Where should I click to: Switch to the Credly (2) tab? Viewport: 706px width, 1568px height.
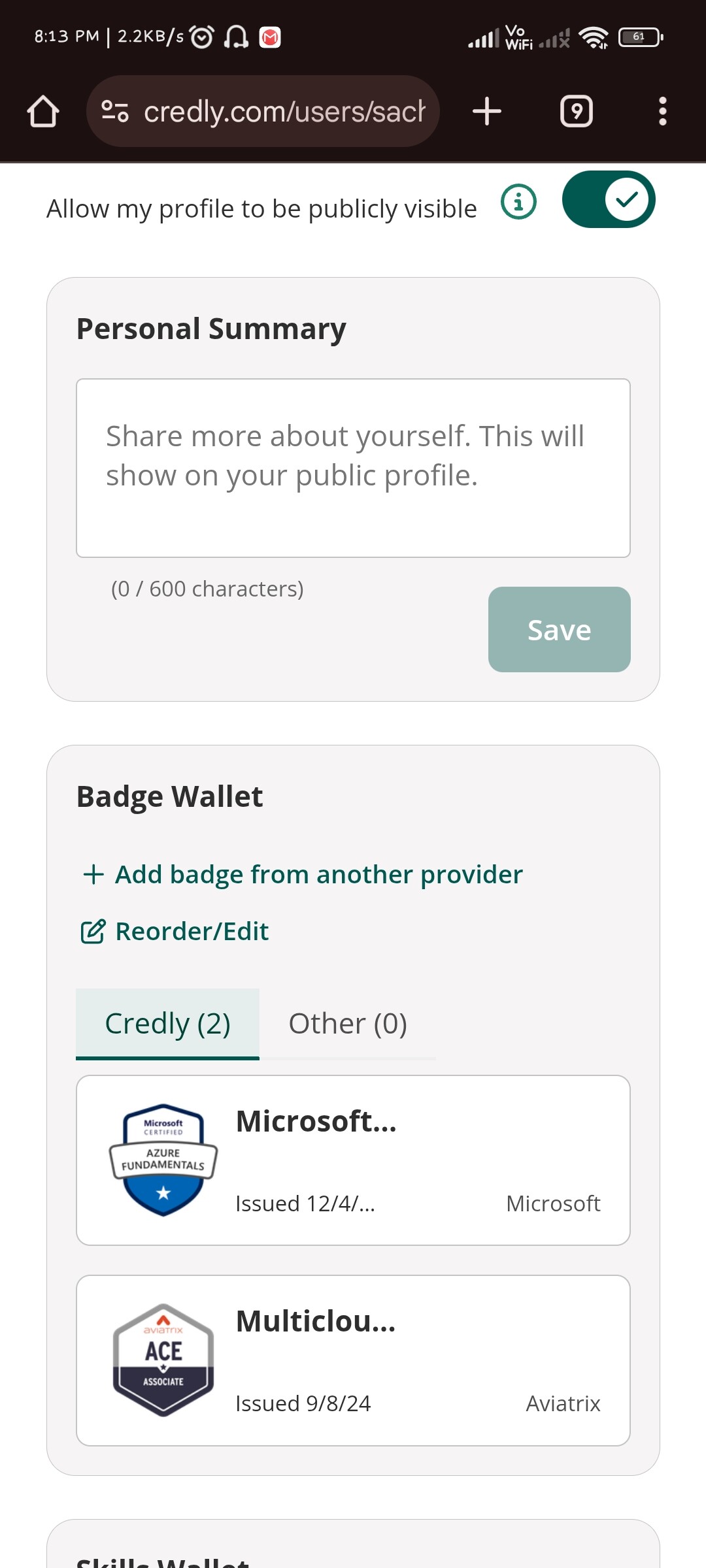167,1024
